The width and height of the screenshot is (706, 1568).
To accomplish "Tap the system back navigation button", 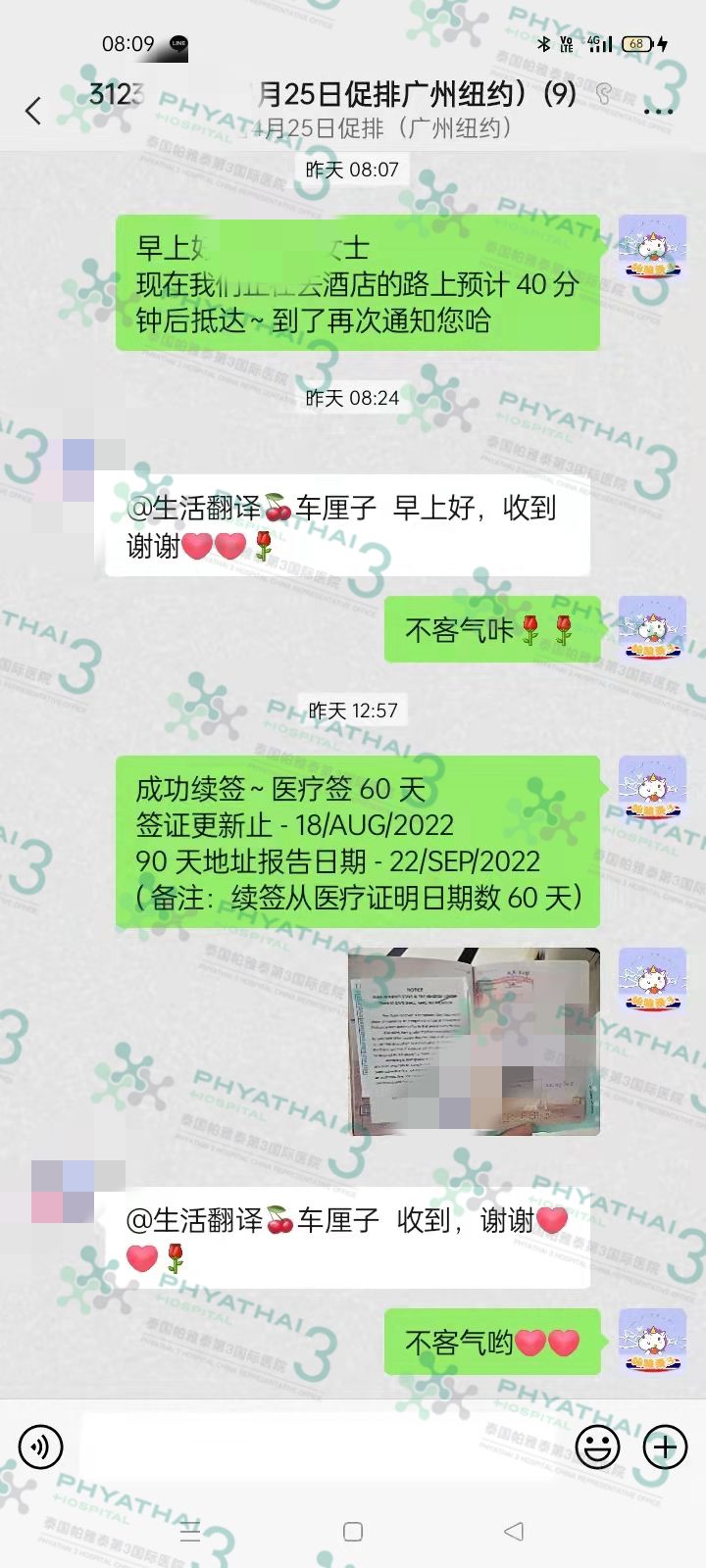I will click(x=514, y=1532).
